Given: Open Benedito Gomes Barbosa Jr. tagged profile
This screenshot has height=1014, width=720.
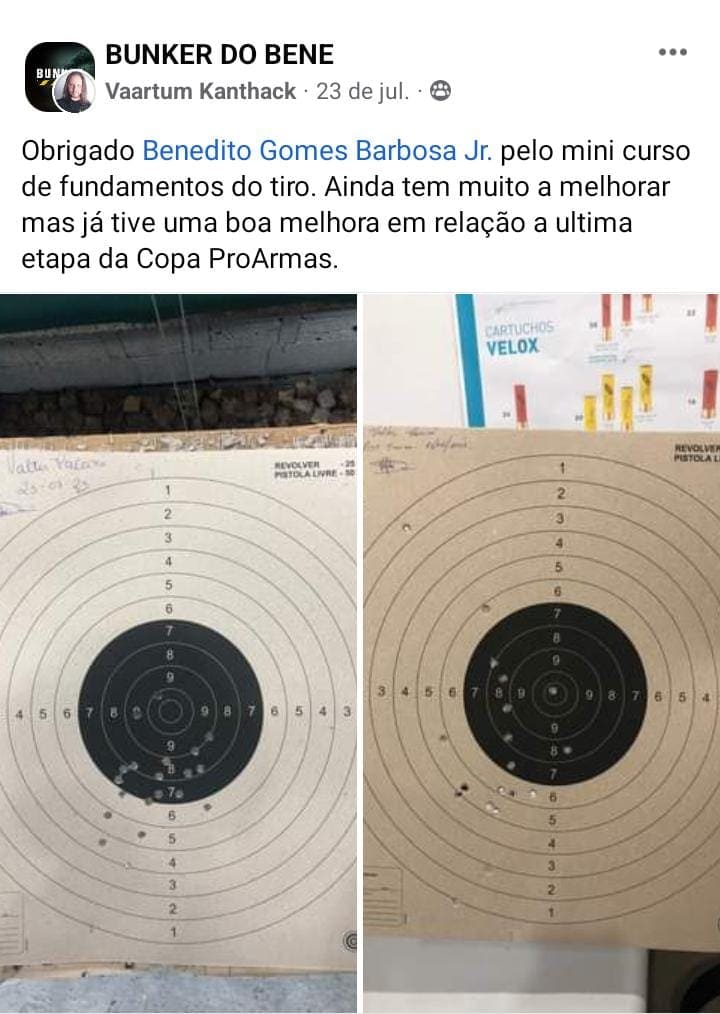Looking at the screenshot, I should [x=317, y=151].
